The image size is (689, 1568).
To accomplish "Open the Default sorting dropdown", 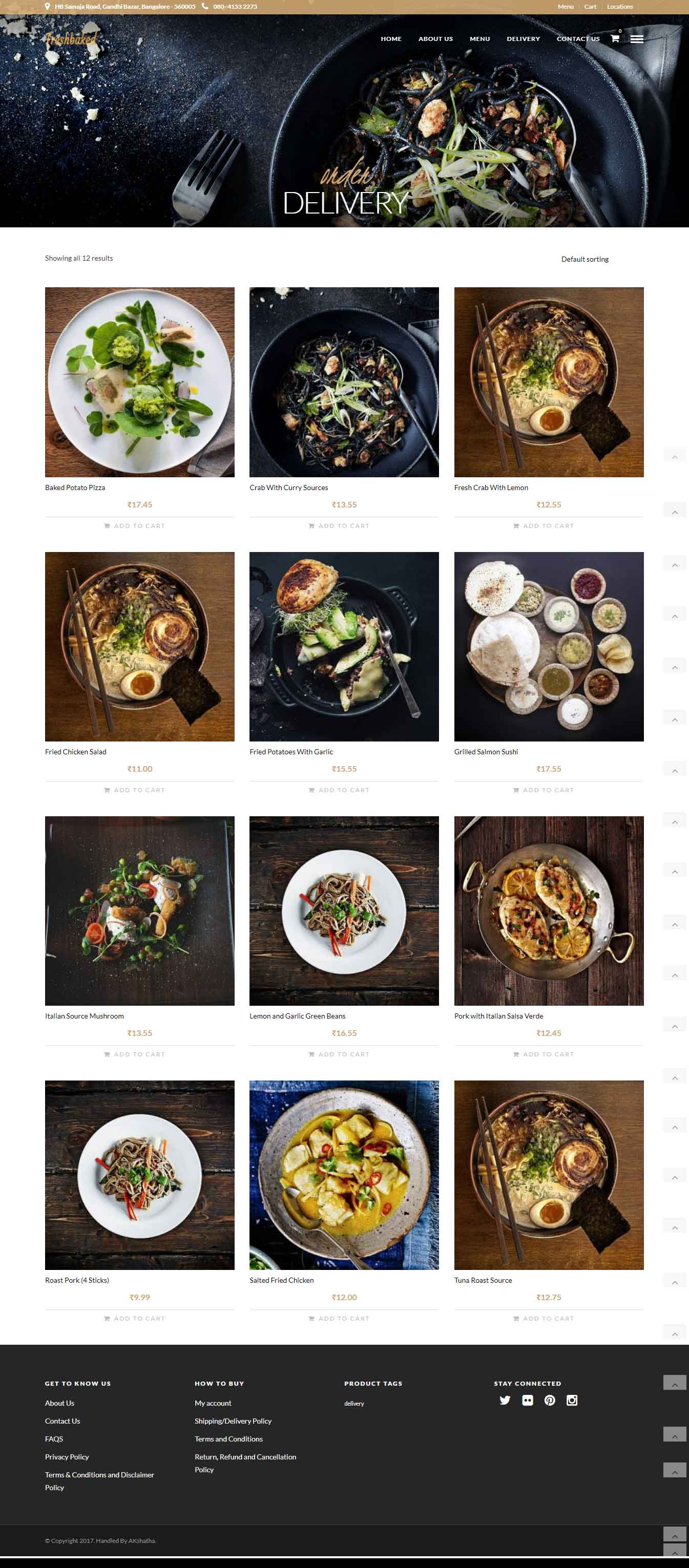I will pyautogui.click(x=585, y=259).
